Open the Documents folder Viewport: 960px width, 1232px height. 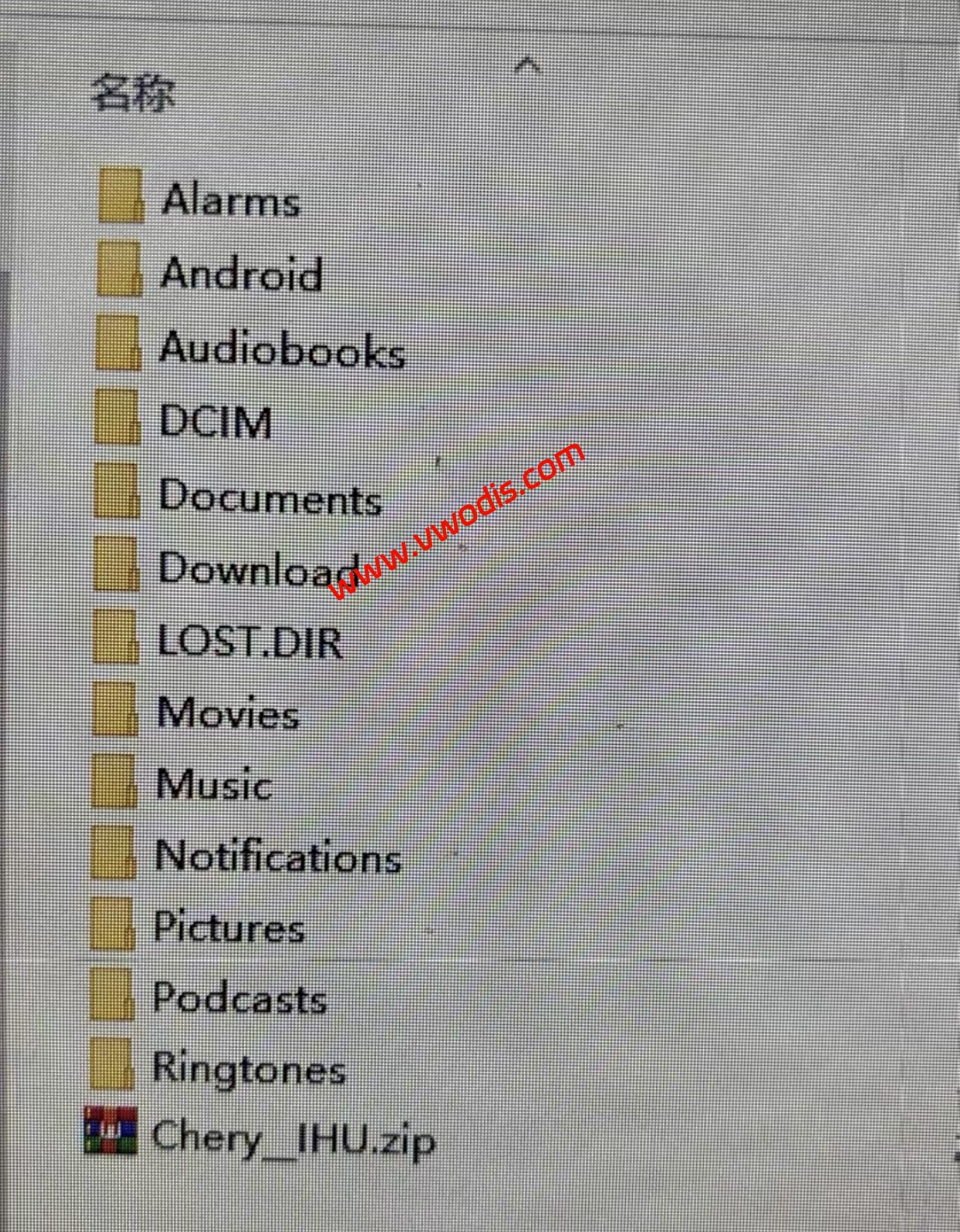pos(269,497)
